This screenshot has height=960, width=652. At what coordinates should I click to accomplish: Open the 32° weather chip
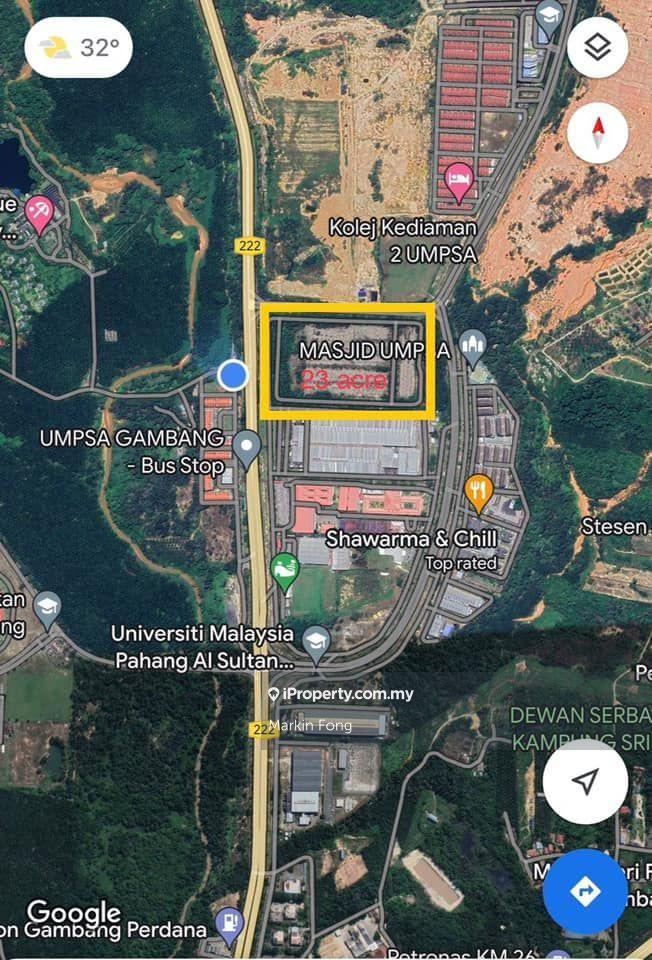pyautogui.click(x=79, y=47)
